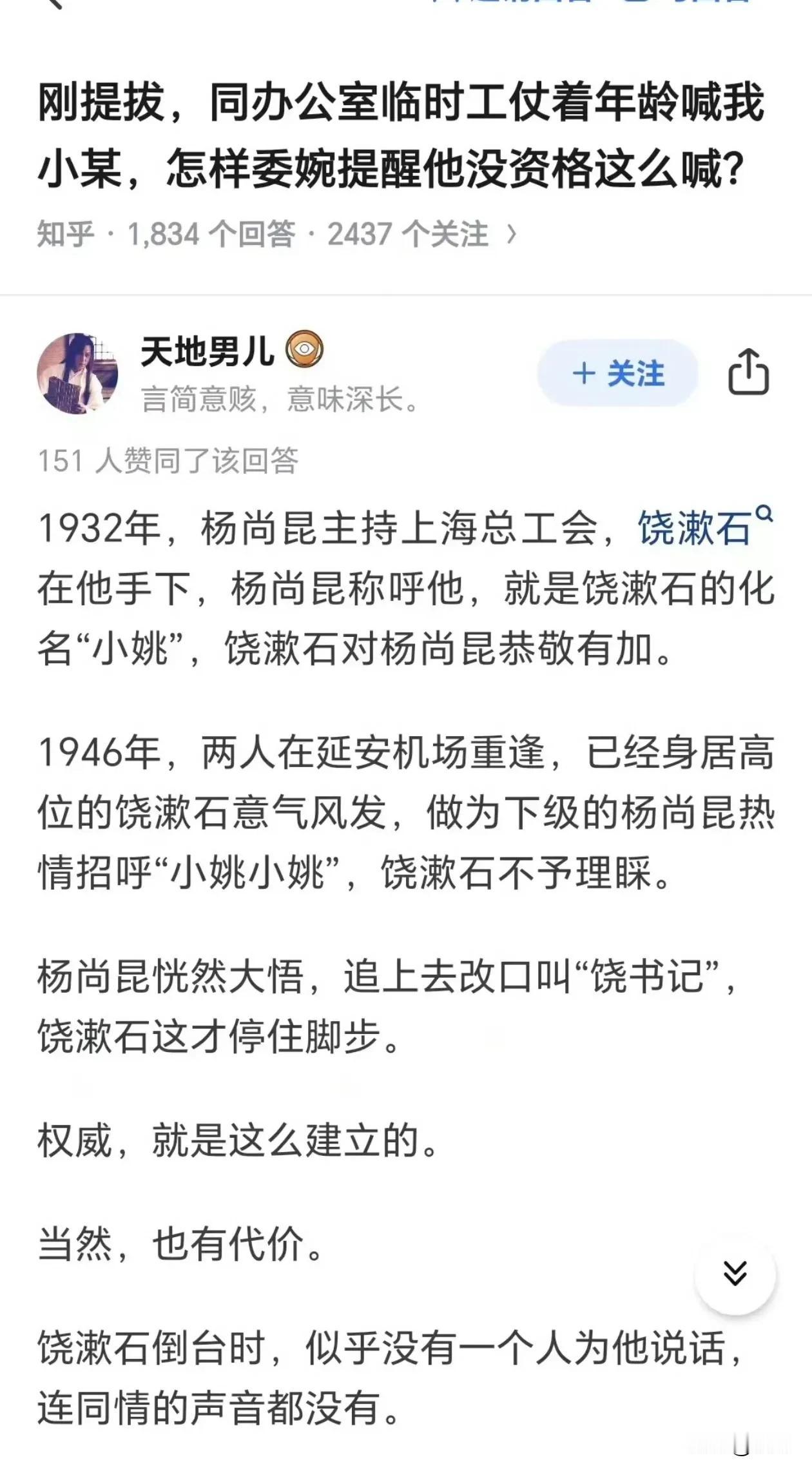812x1473 pixels.
Task: Open 天地男儿's profile avatar
Action: [x=78, y=373]
